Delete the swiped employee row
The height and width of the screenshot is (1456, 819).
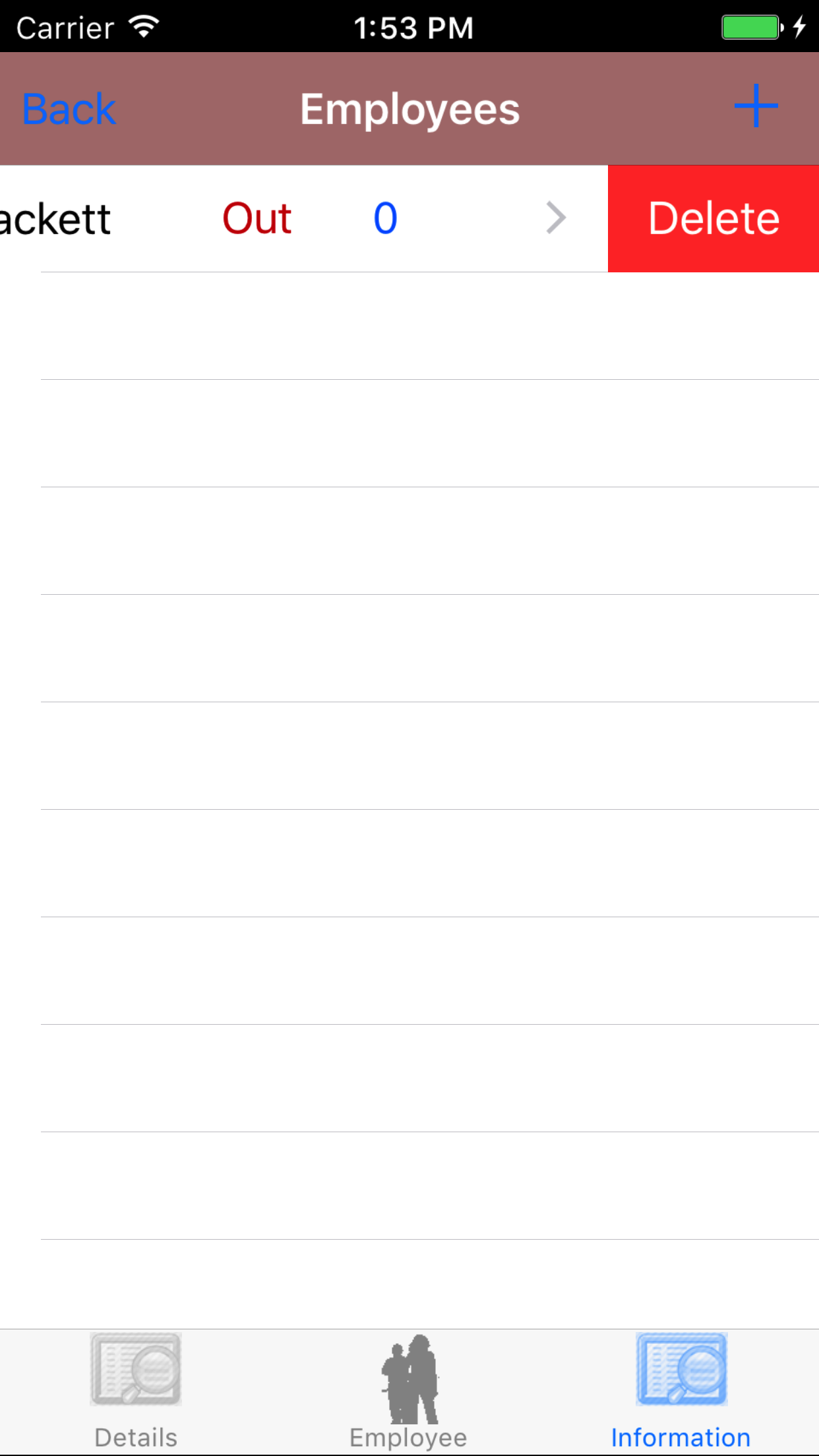pos(713,218)
